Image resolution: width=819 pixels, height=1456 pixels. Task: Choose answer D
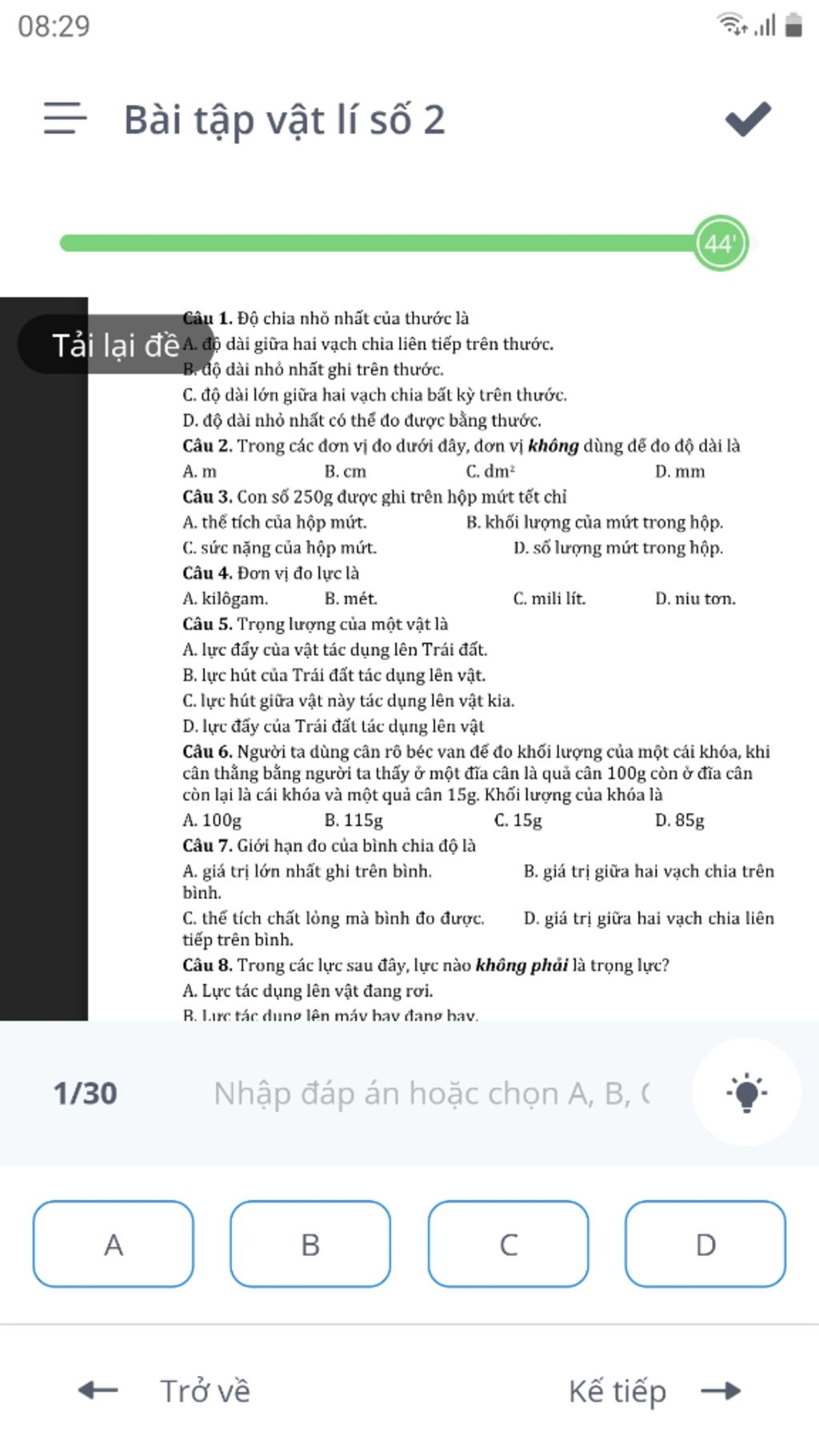coord(705,1245)
